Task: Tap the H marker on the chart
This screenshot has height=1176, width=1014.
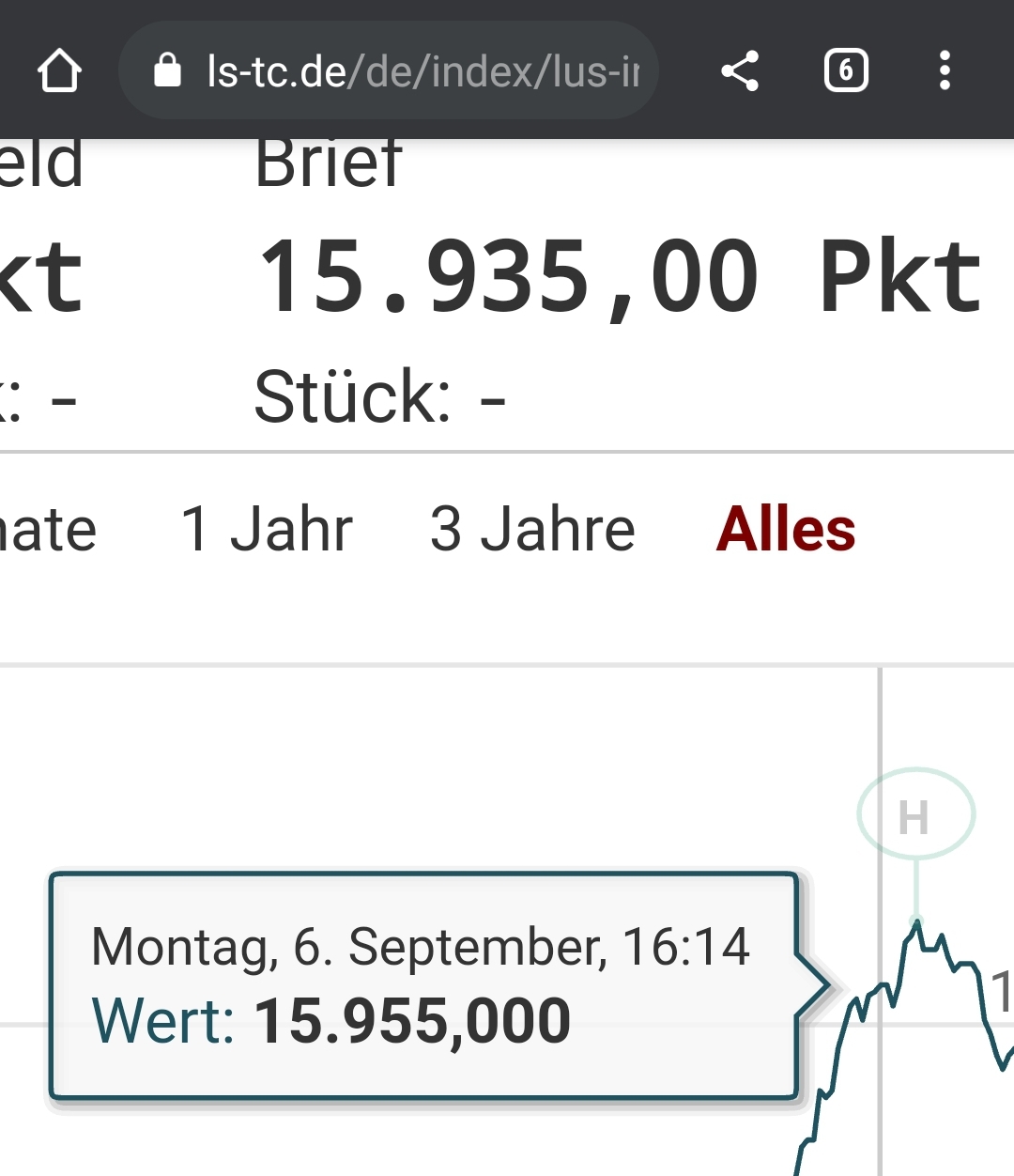Action: (915, 814)
